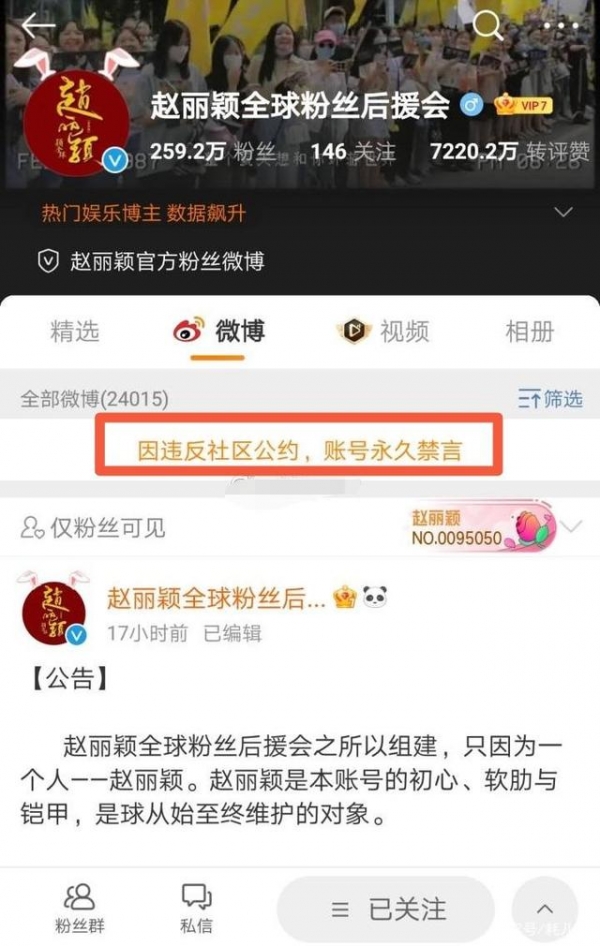Expand the 热门娱乐博主 info chevron
The width and height of the screenshot is (600, 946).
click(x=563, y=212)
